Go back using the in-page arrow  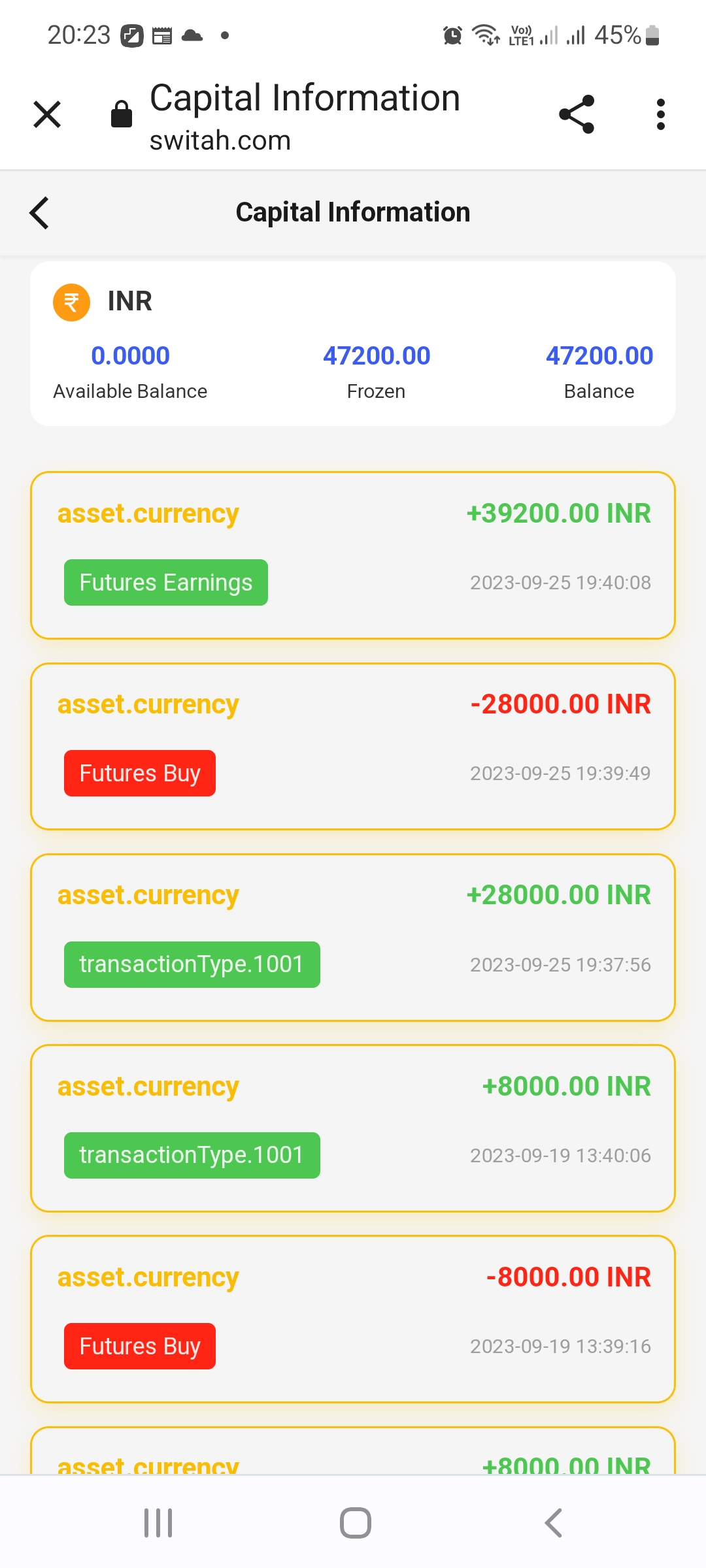coord(39,213)
